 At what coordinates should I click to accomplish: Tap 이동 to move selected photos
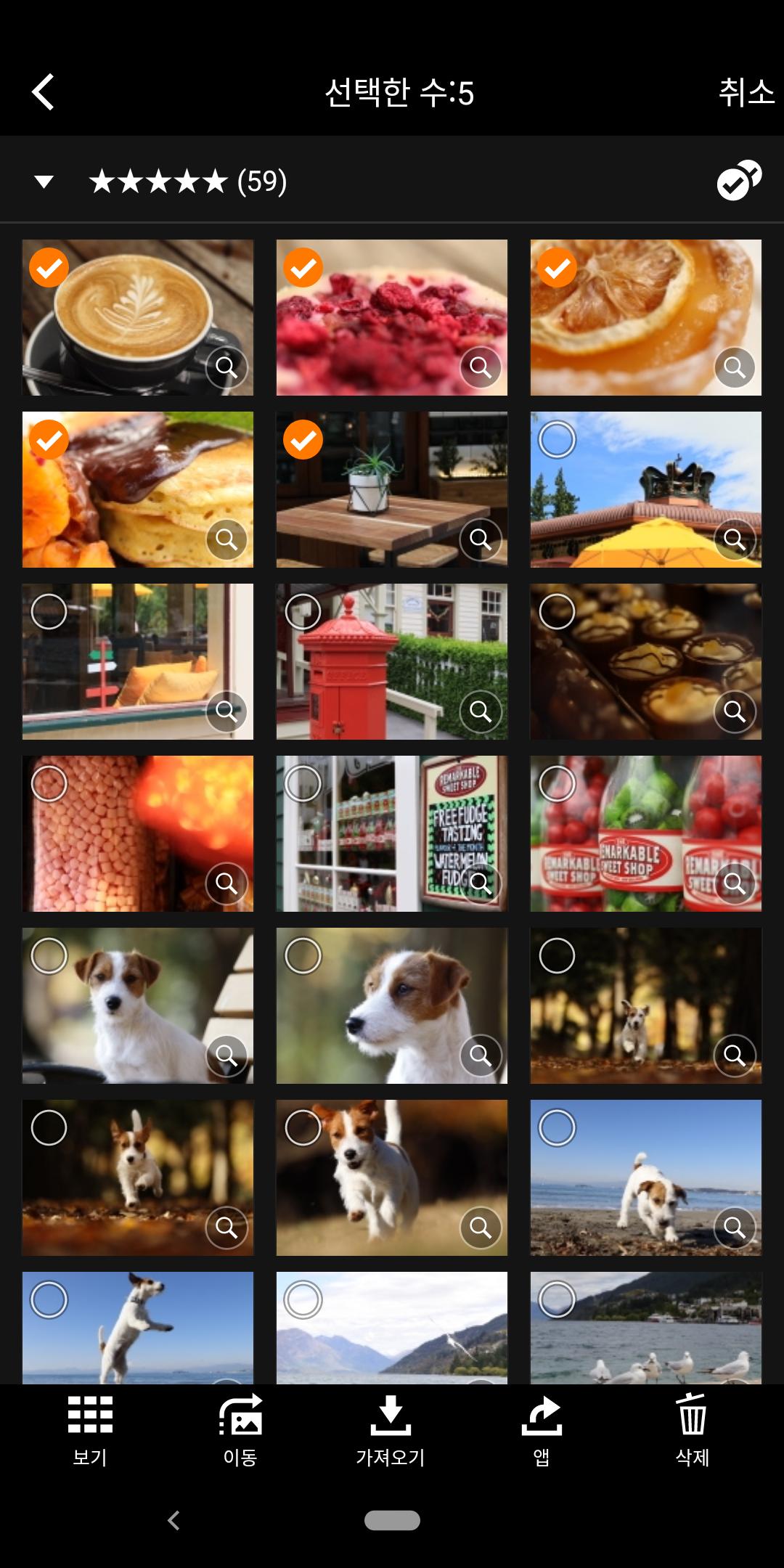pyautogui.click(x=240, y=1431)
